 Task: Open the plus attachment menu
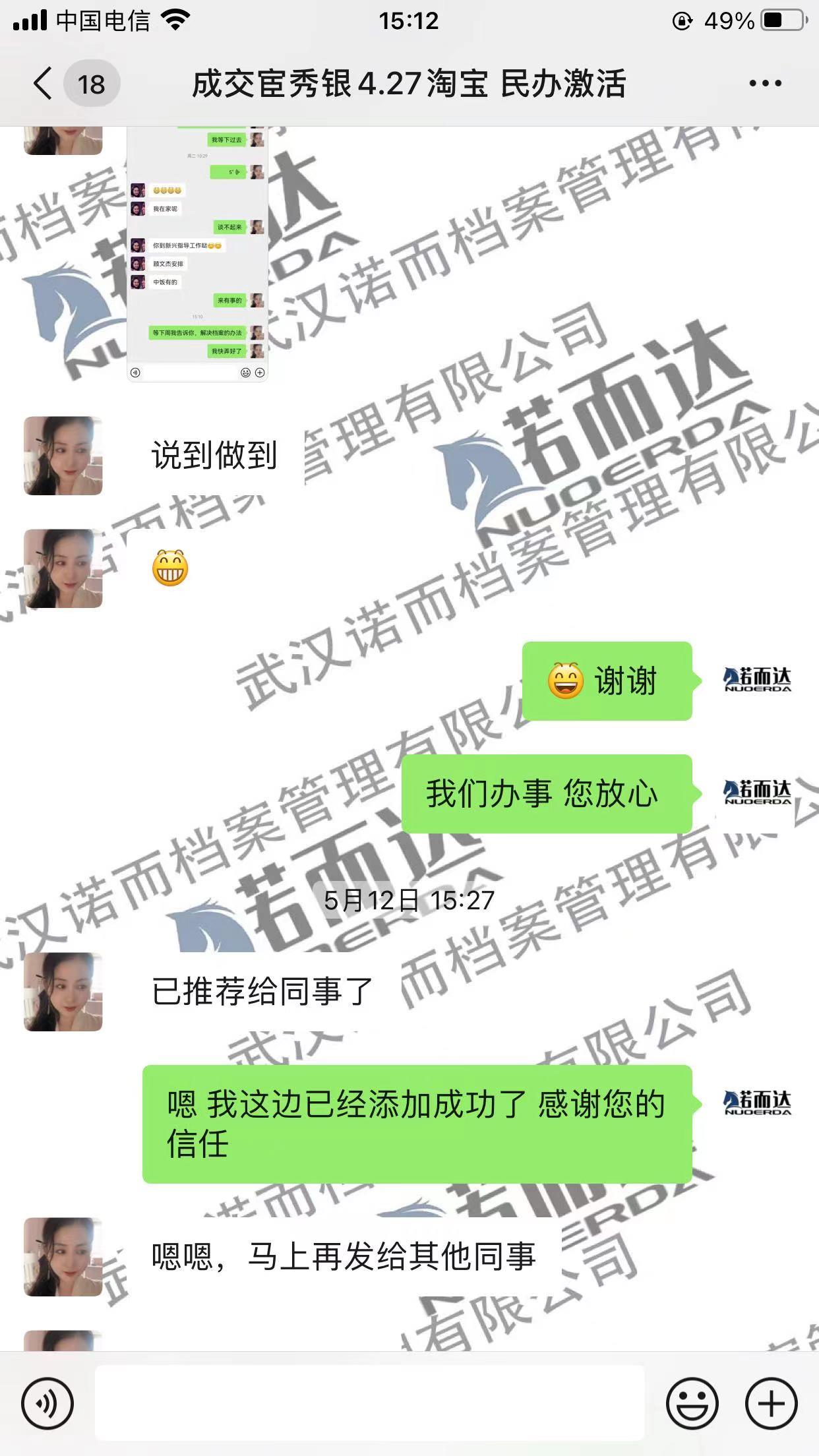coord(771,1404)
